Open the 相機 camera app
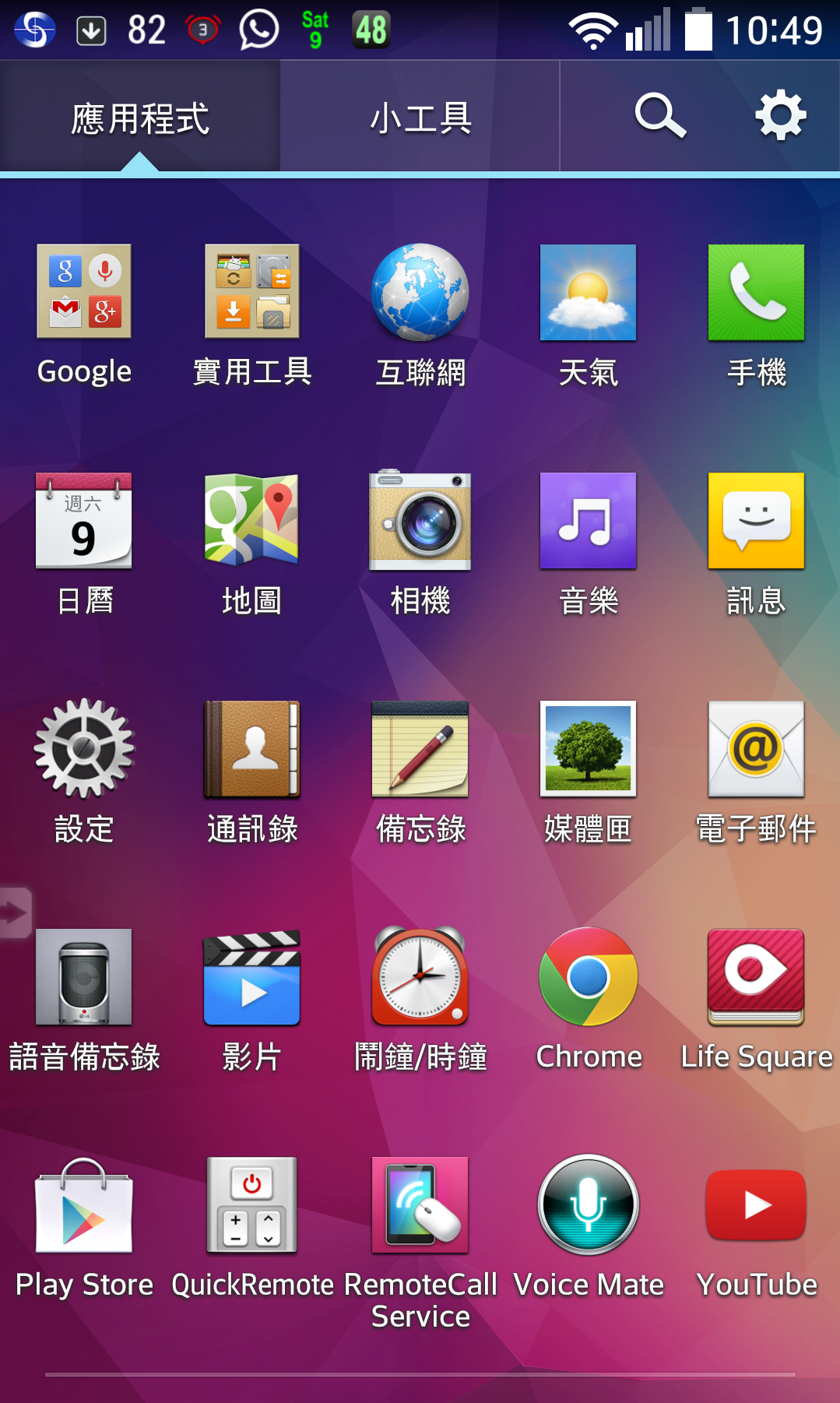The image size is (840, 1403). coord(420,520)
